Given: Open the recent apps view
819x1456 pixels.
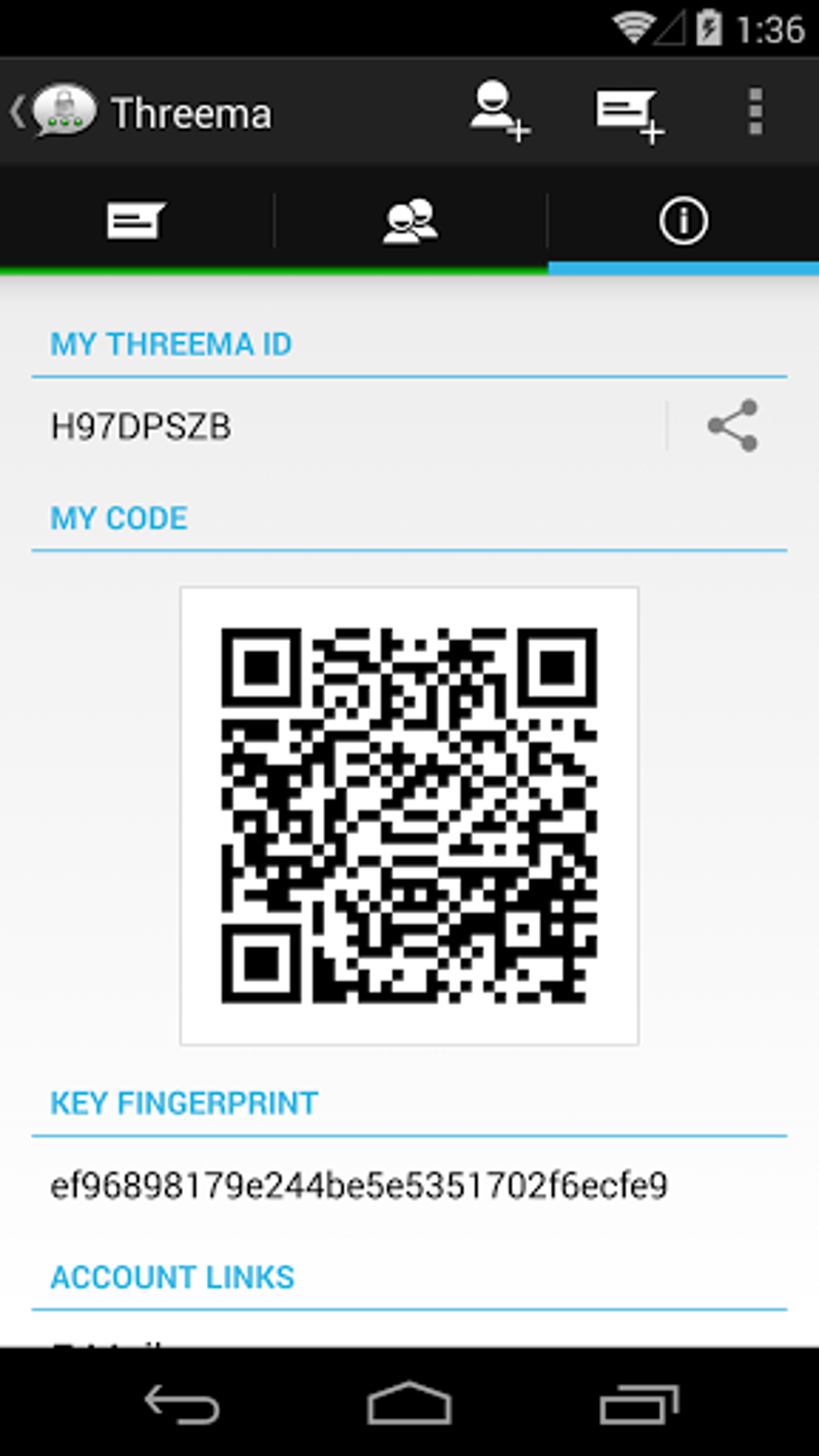Looking at the screenshot, I should click(x=639, y=1405).
